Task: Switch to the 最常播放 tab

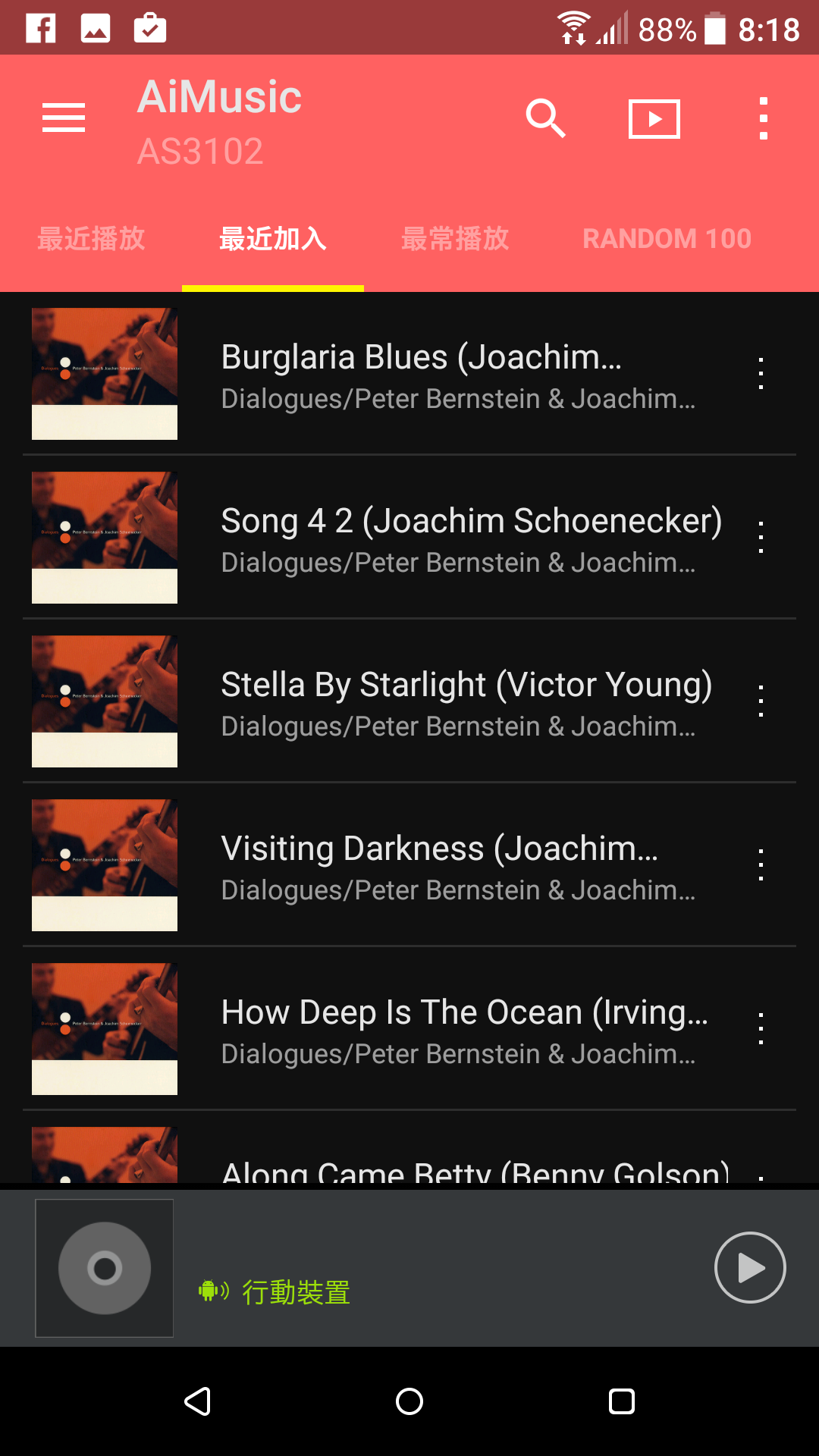Action: [x=455, y=239]
